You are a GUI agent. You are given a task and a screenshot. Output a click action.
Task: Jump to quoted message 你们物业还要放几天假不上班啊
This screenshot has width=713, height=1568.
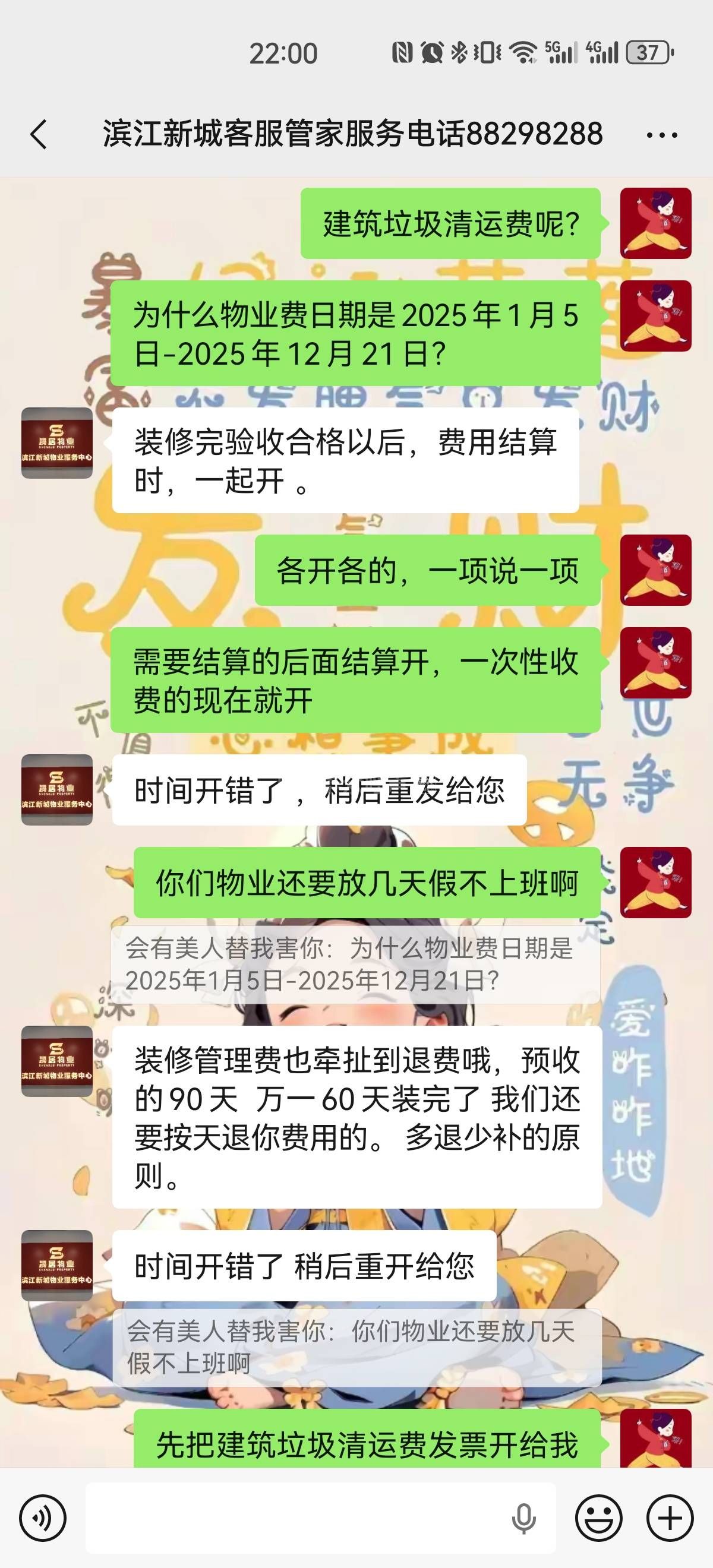[x=356, y=1348]
